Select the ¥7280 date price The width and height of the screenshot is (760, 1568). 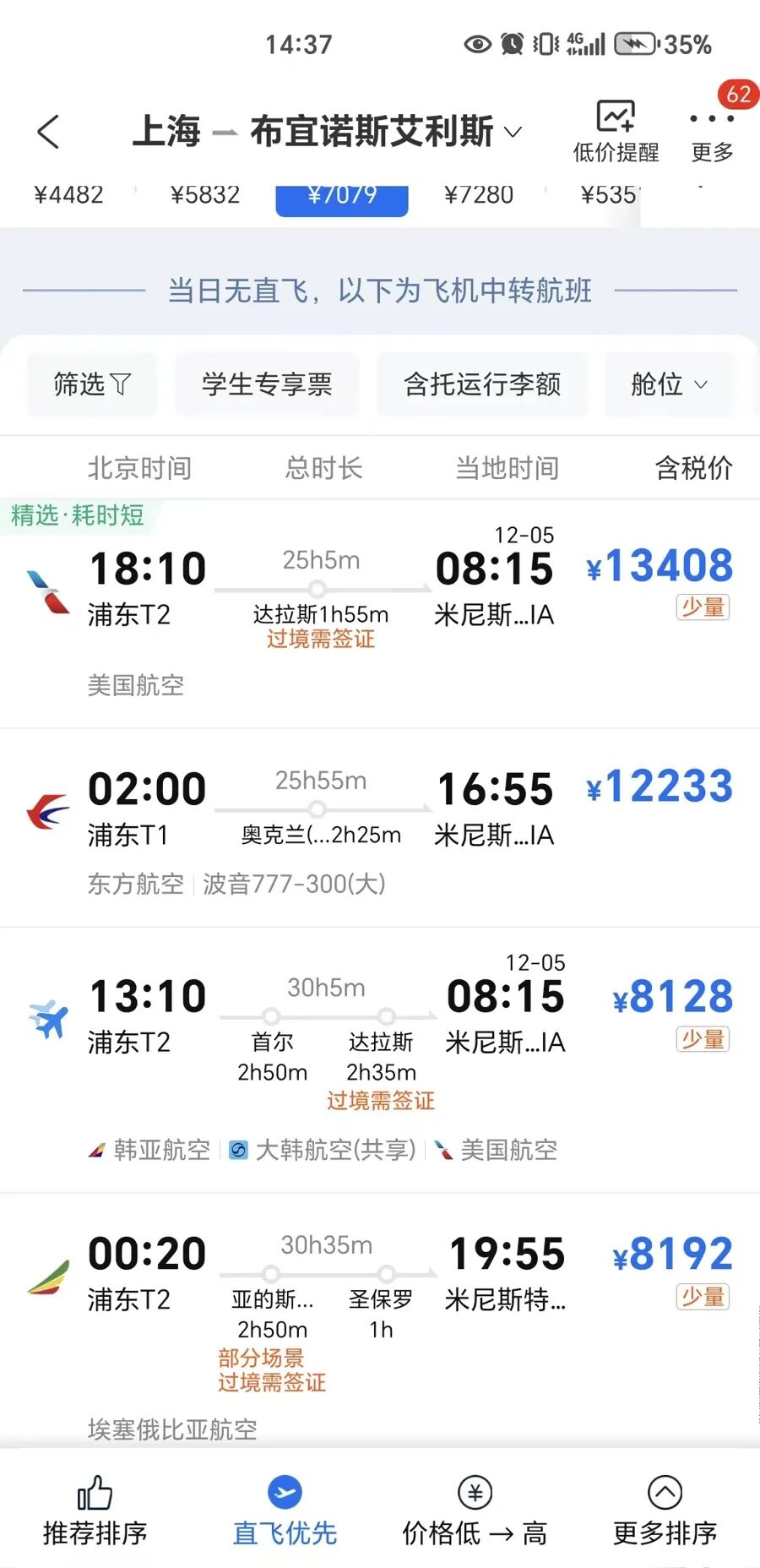(479, 195)
